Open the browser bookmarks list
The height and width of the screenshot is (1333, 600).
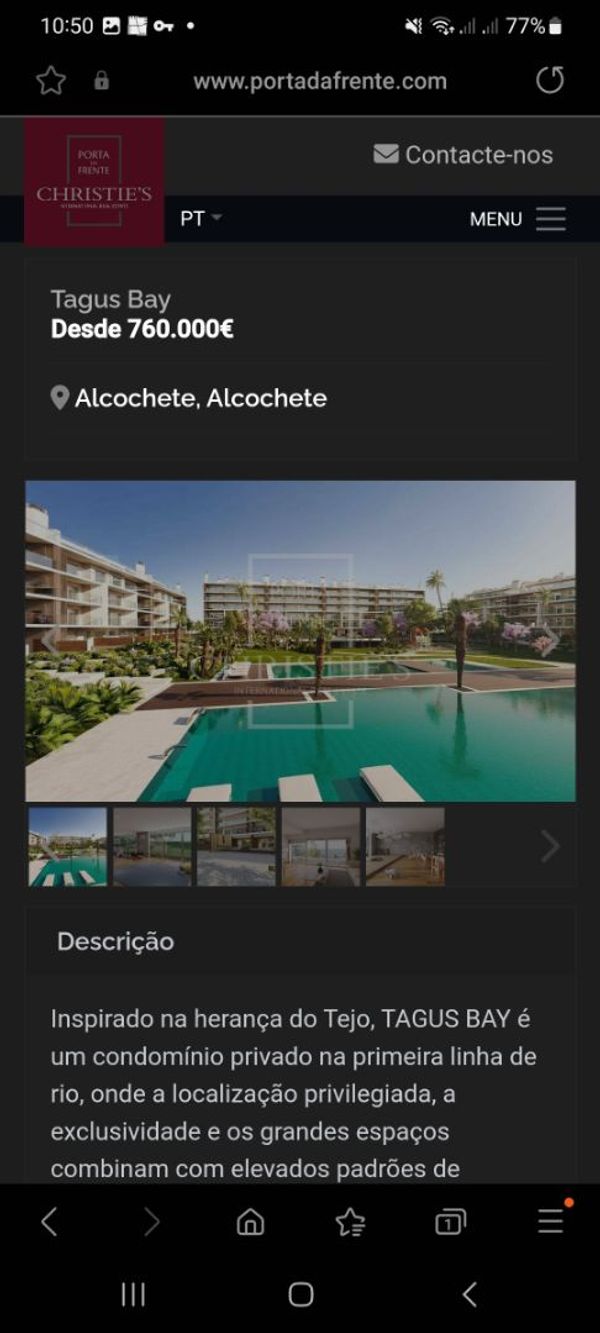(x=350, y=1221)
